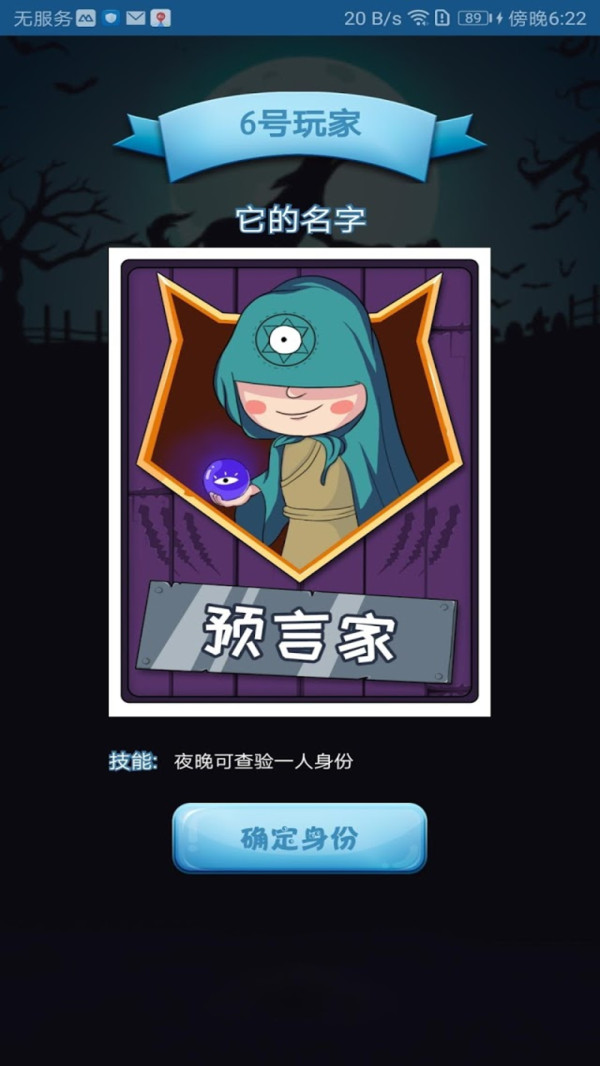Confirm identity with the 确定身份 button
This screenshot has width=600, height=1066.
[x=299, y=837]
